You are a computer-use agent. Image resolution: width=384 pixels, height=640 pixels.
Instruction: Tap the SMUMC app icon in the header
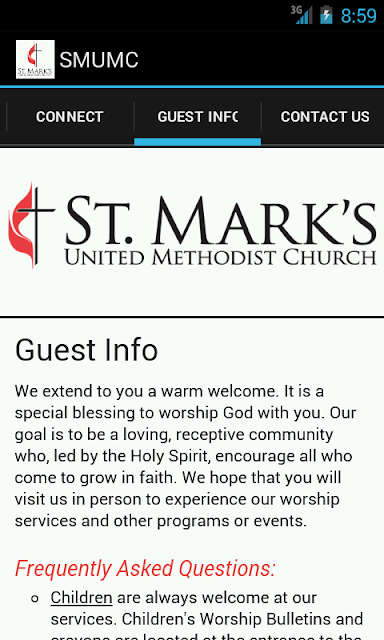pyautogui.click(x=35, y=59)
